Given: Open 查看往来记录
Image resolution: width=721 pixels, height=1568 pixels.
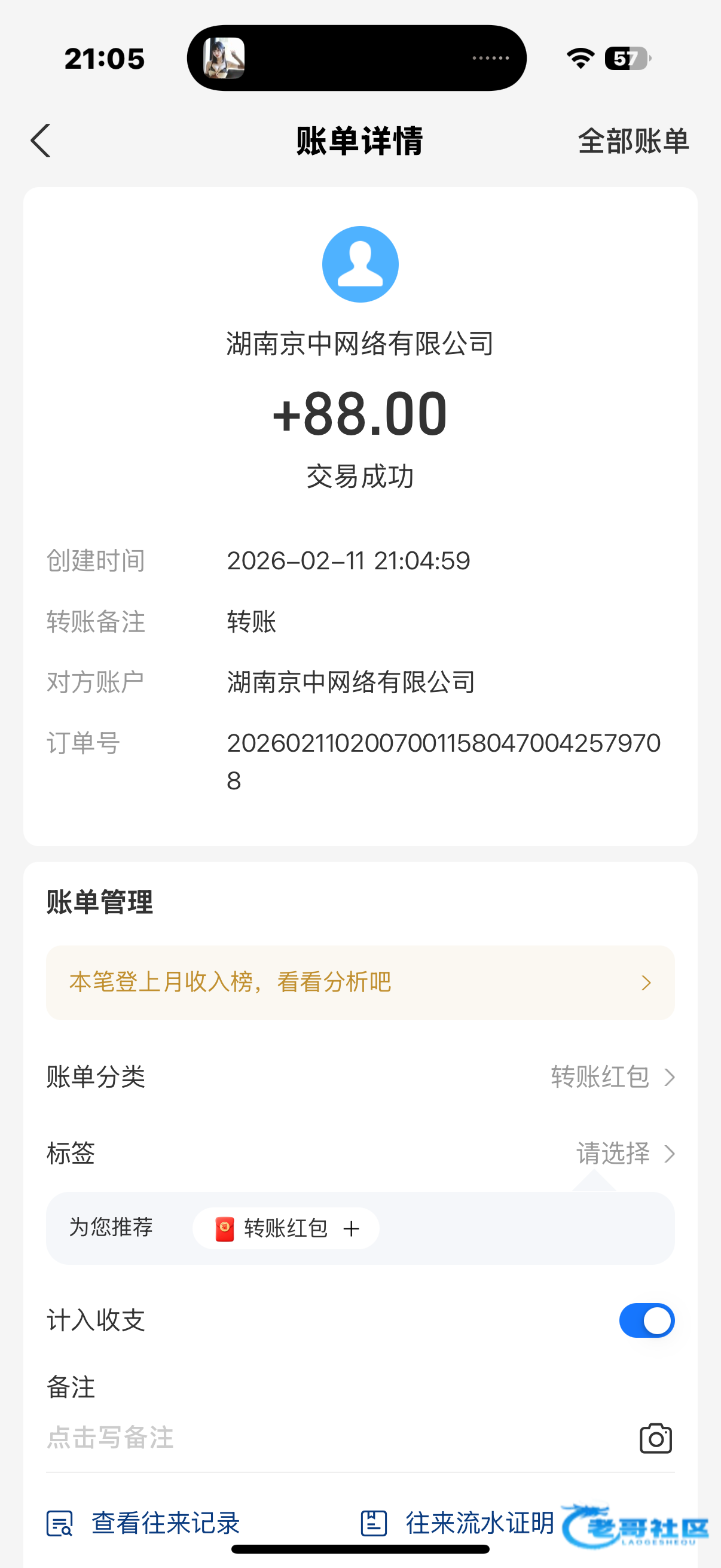Looking at the screenshot, I should pyautogui.click(x=143, y=1523).
